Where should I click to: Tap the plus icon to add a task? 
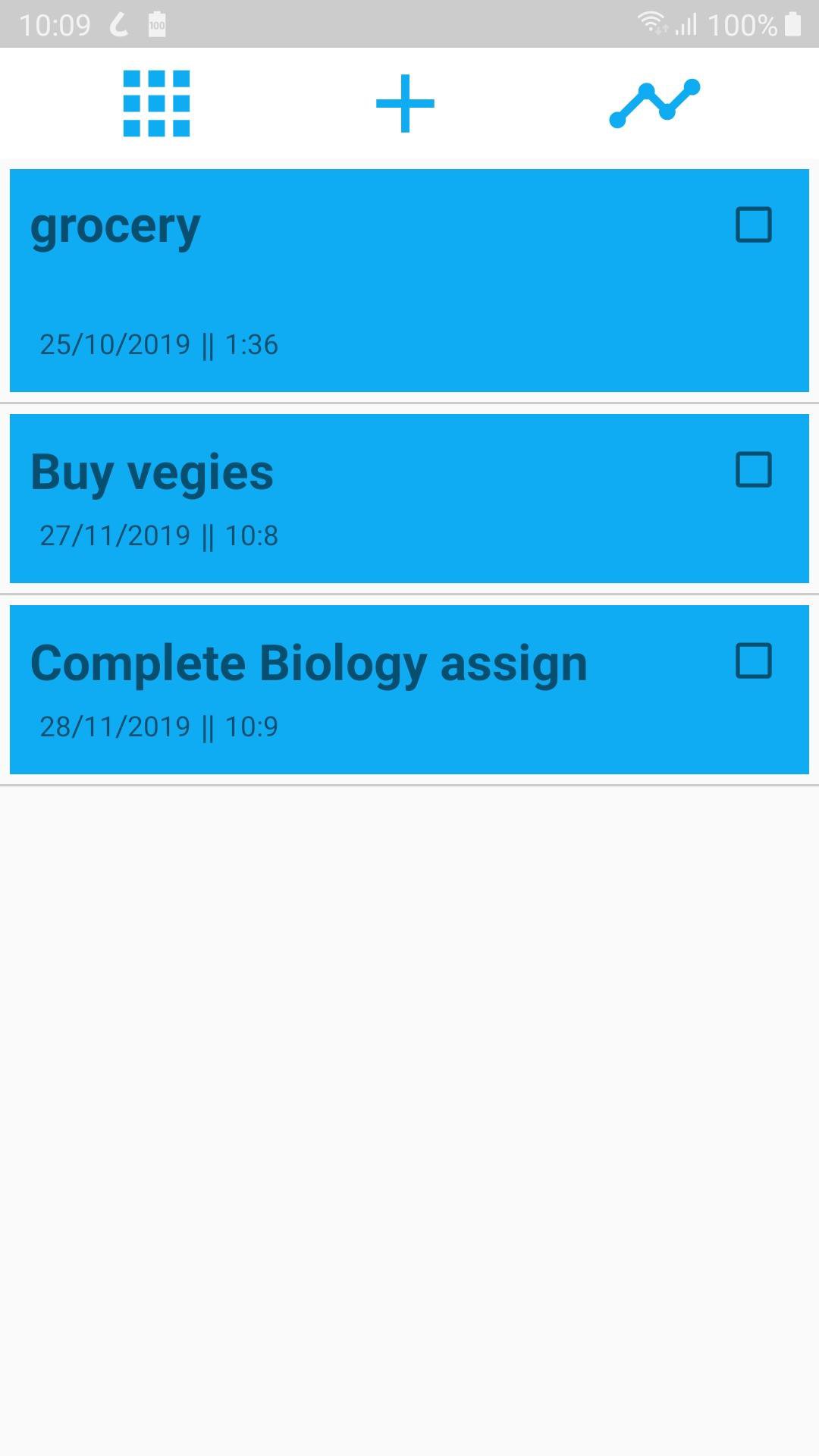(x=404, y=104)
